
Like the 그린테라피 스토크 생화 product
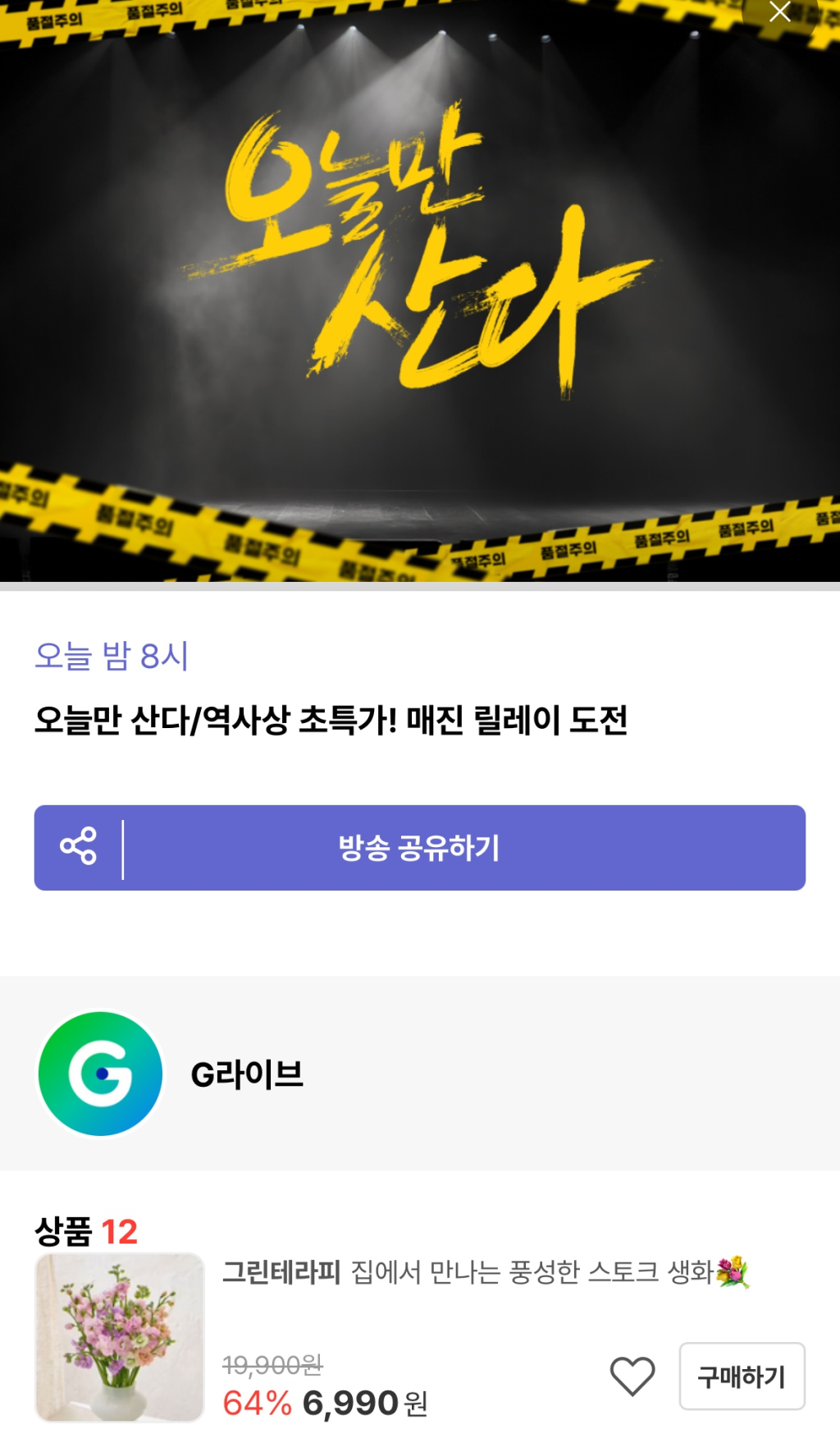(x=632, y=1376)
